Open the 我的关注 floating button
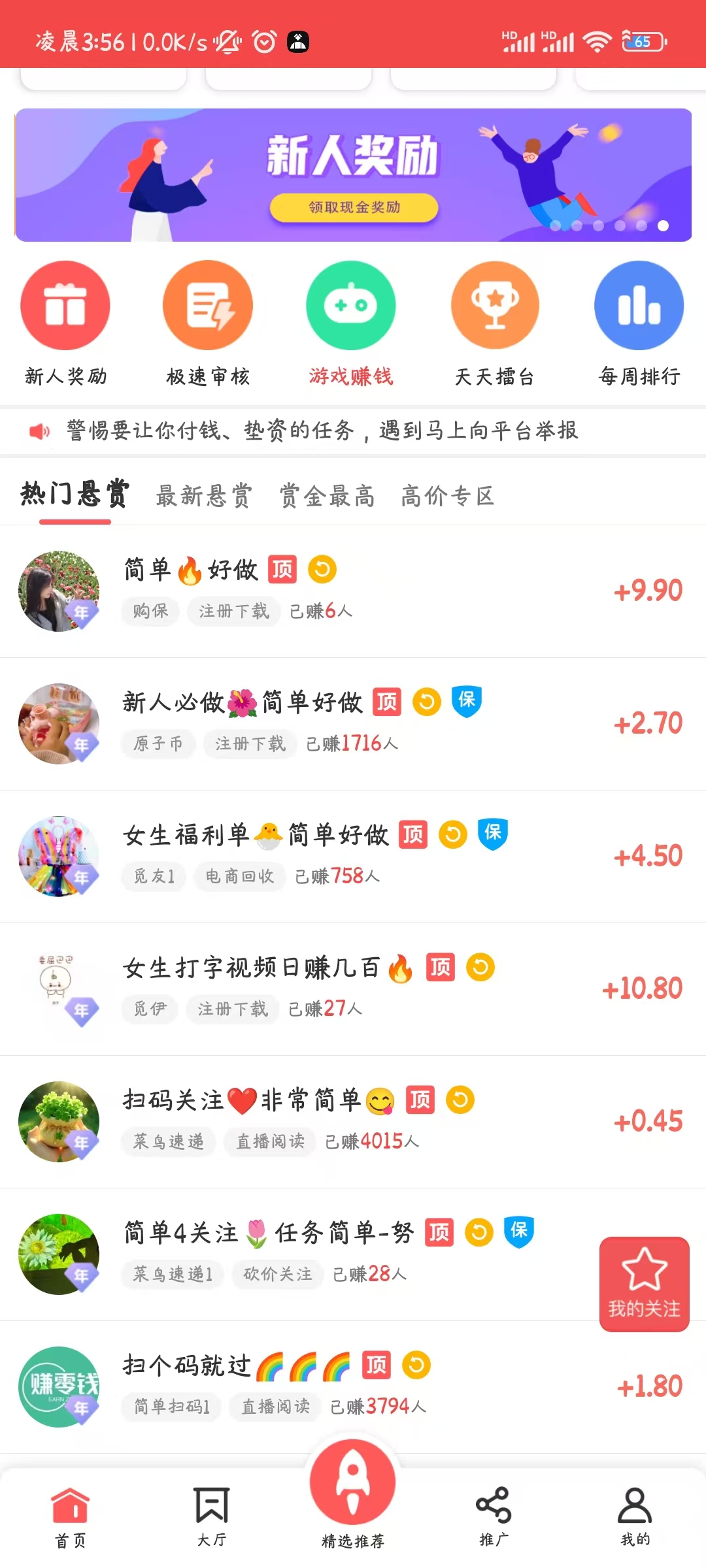The image size is (706, 1568). tap(644, 1284)
